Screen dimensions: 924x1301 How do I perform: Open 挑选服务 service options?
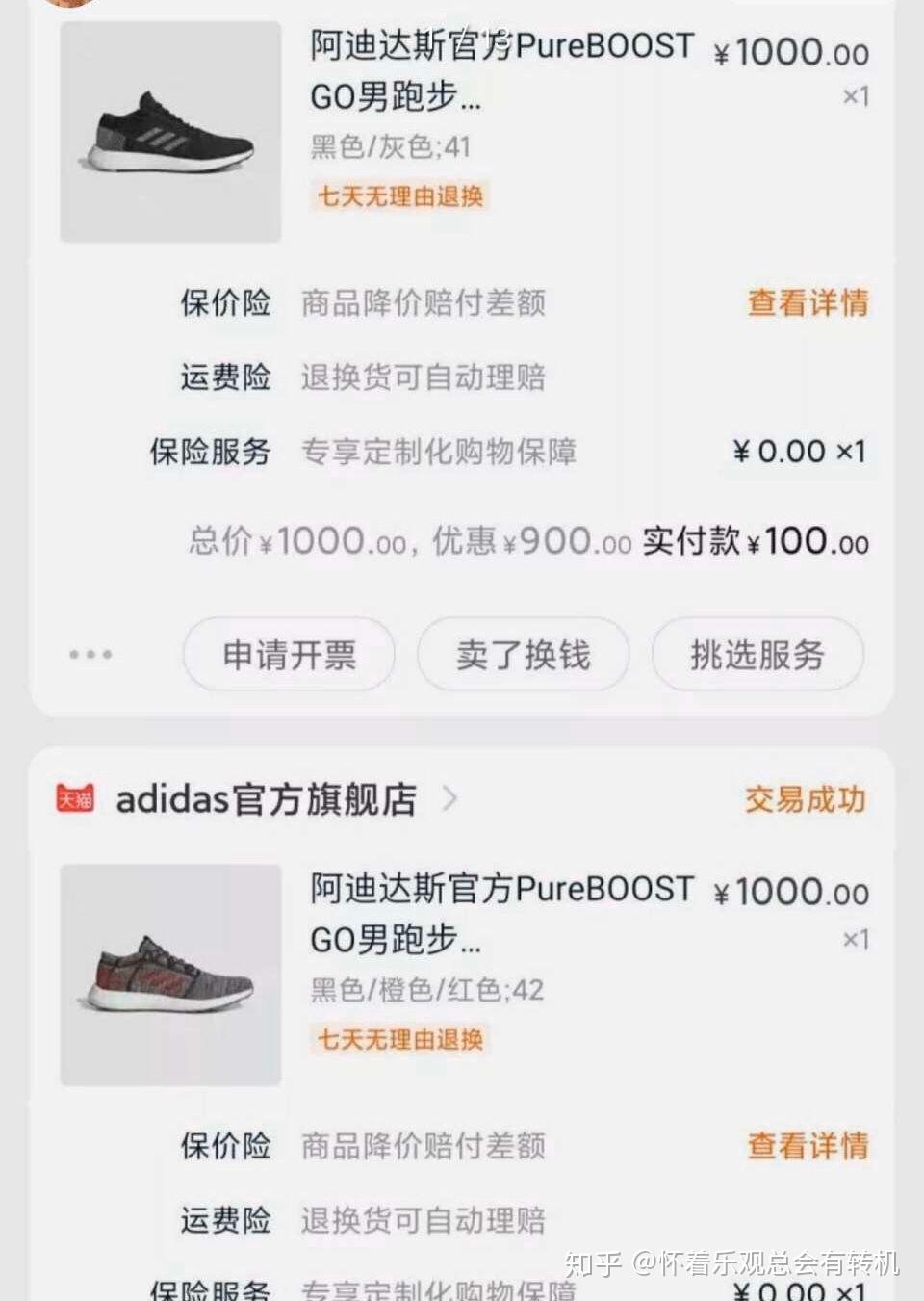(757, 656)
